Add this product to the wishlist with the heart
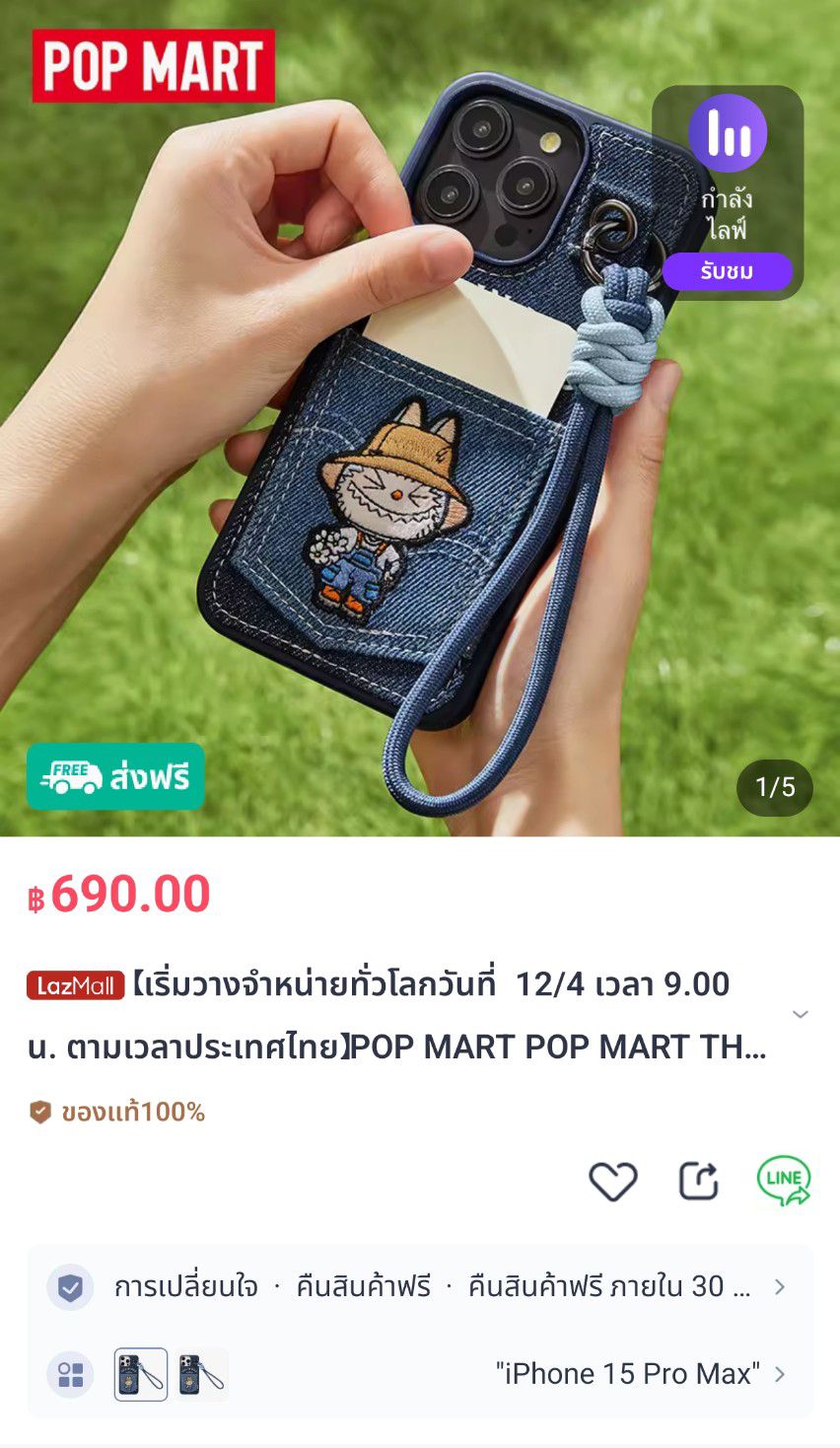The height and width of the screenshot is (1448, 840). (612, 1181)
